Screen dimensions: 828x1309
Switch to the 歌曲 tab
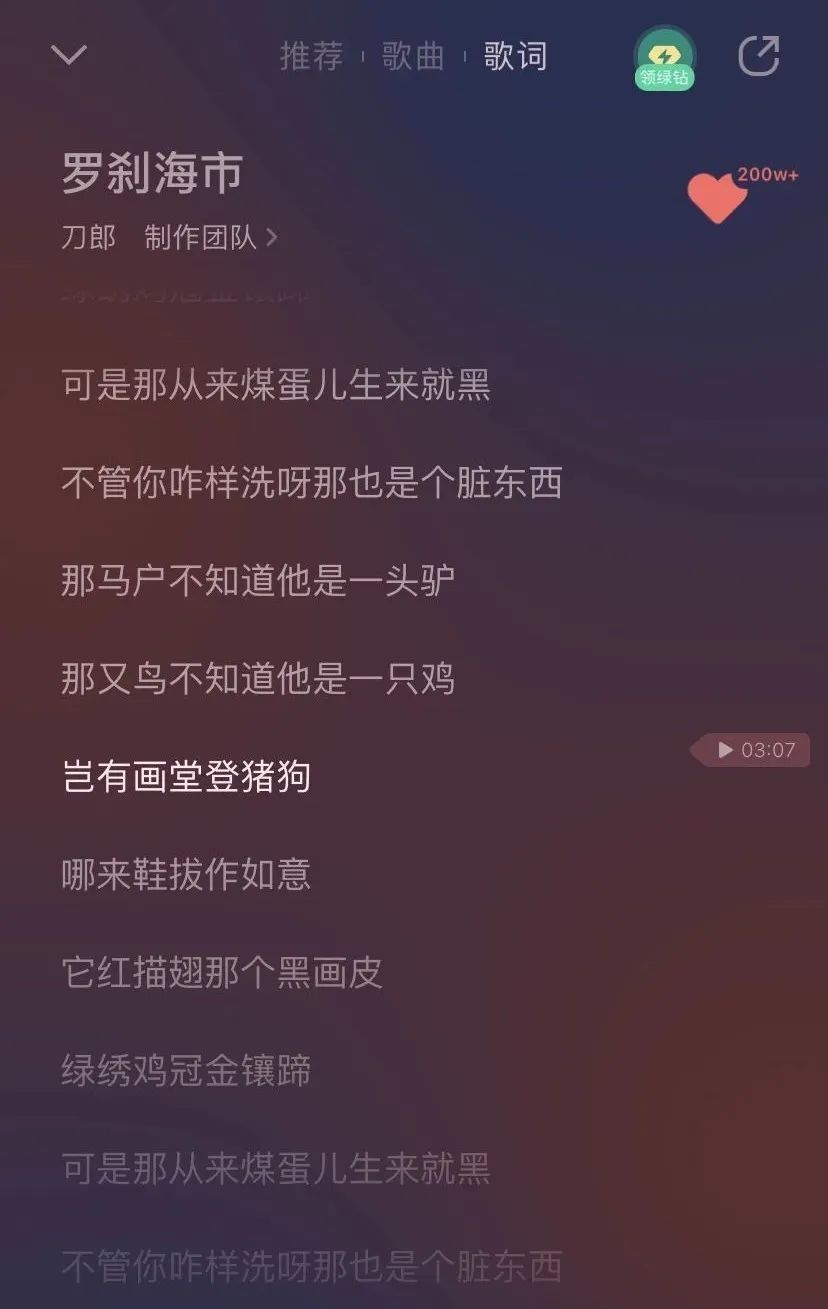(413, 56)
